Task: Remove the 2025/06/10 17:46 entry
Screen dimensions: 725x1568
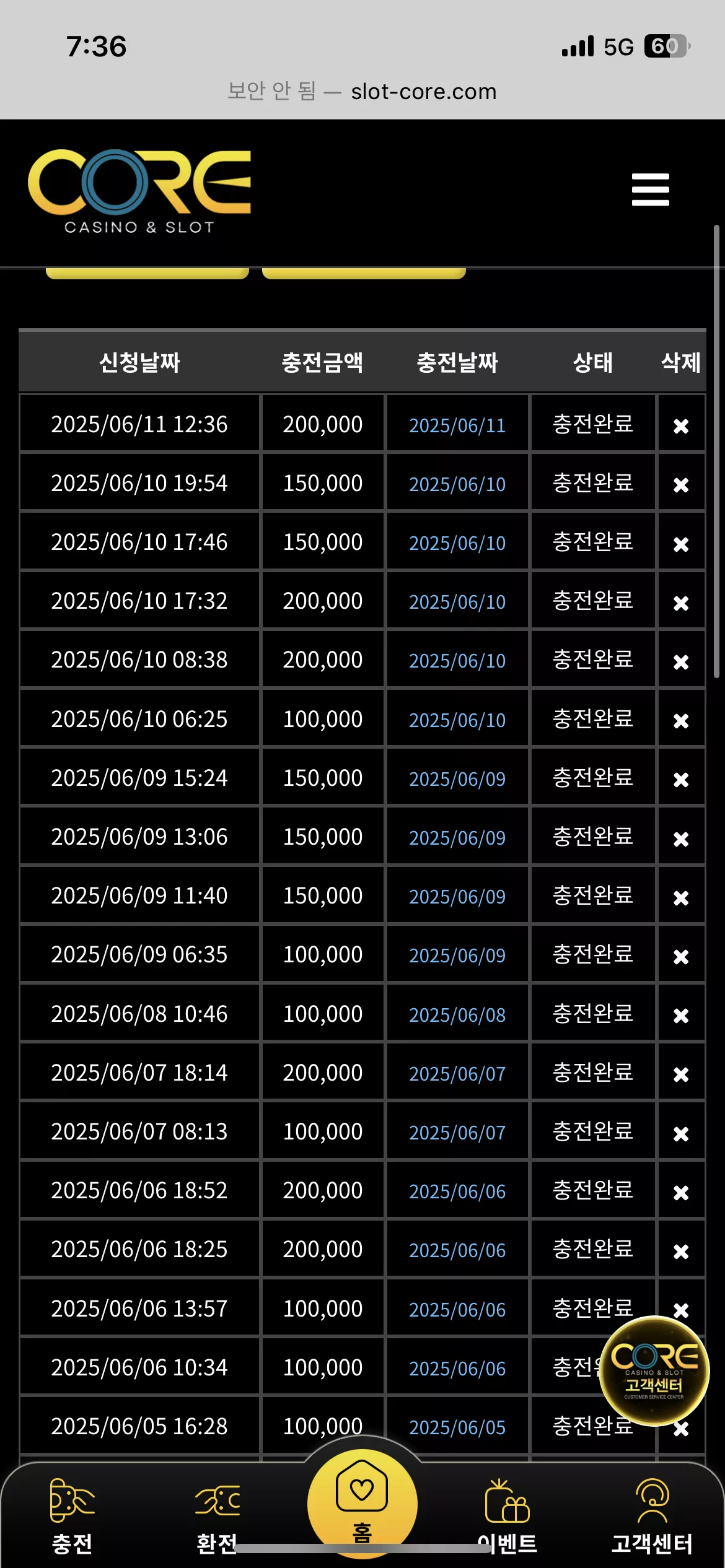Action: click(x=681, y=544)
